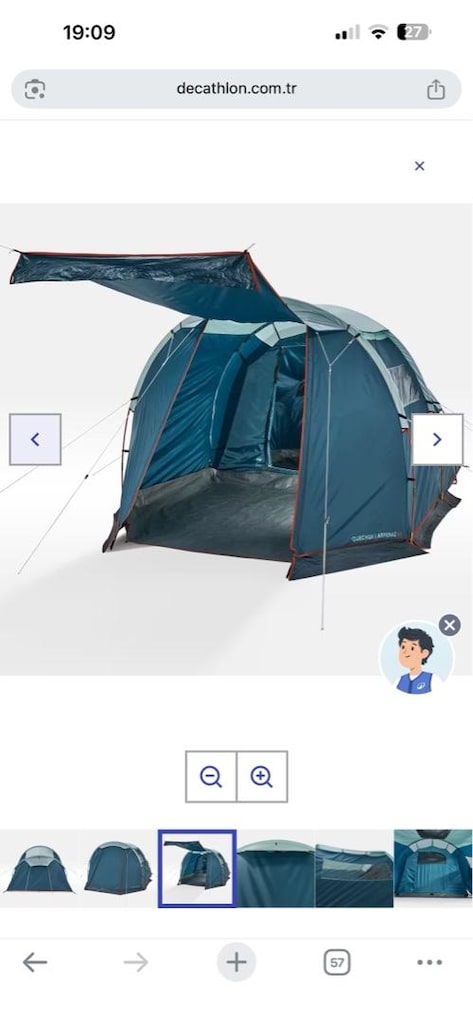473x1024 pixels.
Task: Show the previous tent photo
Action: tap(35, 440)
